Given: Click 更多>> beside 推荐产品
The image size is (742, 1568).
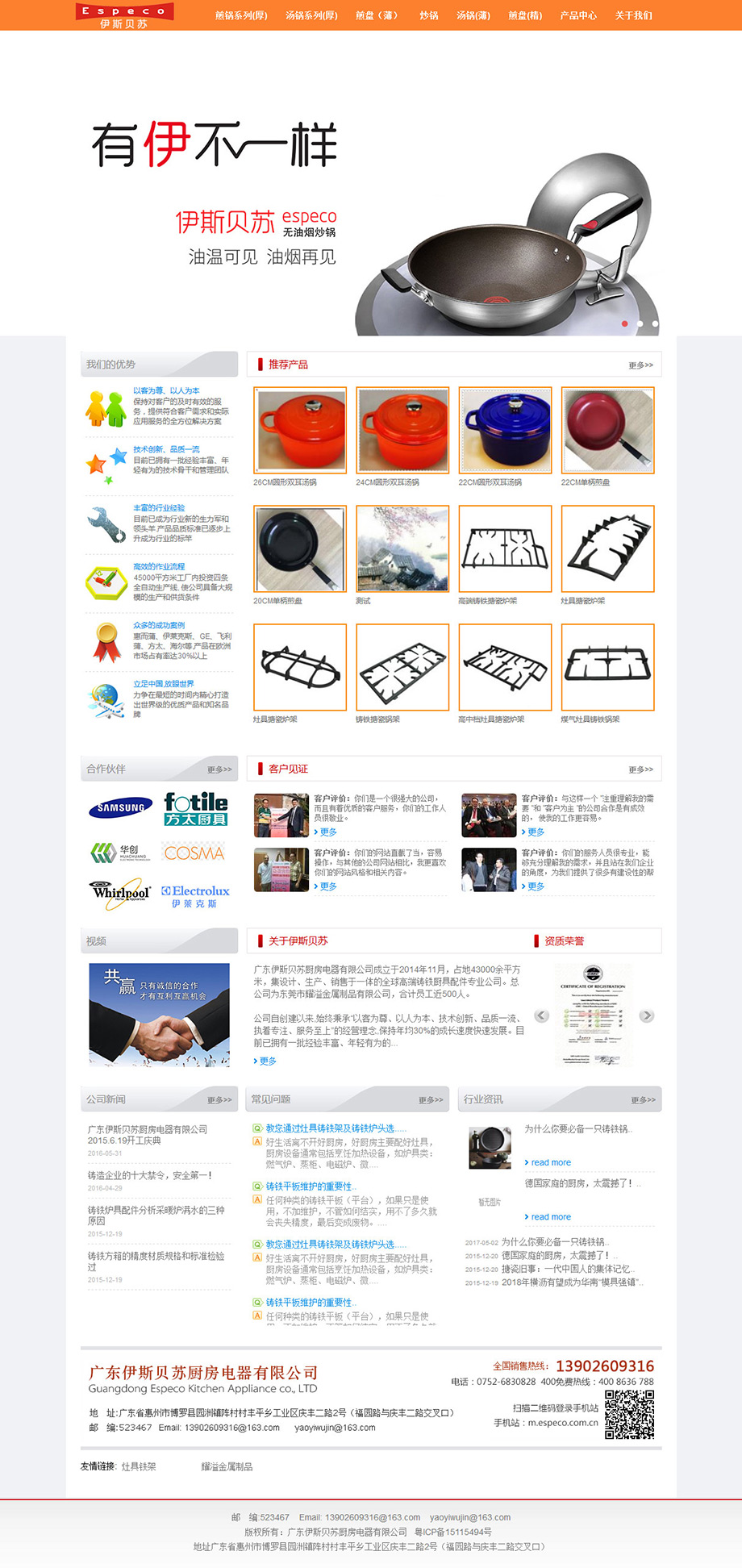Looking at the screenshot, I should (638, 365).
